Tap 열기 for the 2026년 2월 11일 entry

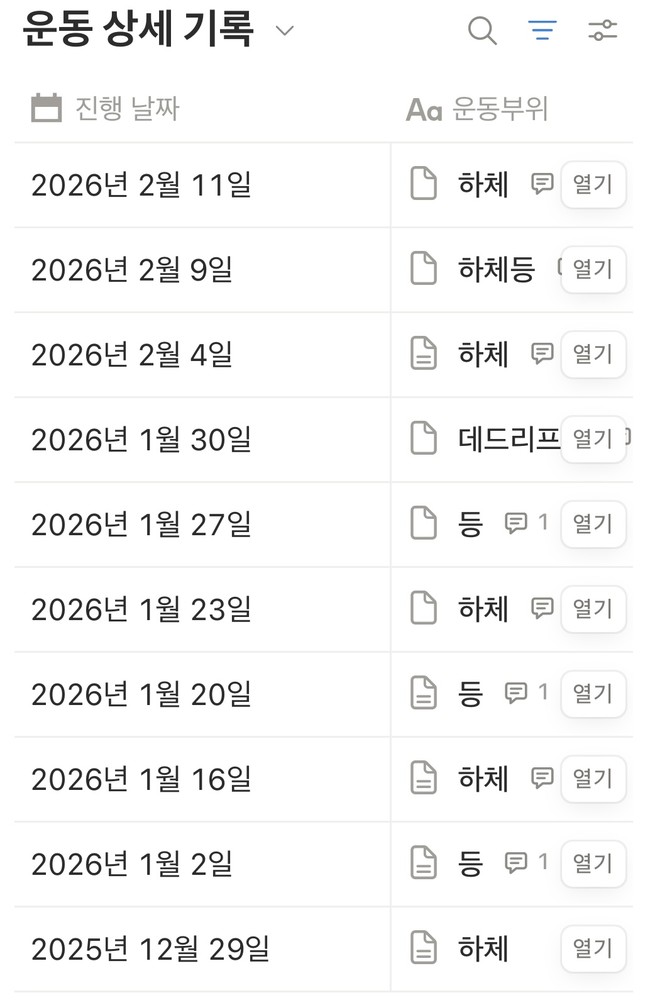pos(593,185)
